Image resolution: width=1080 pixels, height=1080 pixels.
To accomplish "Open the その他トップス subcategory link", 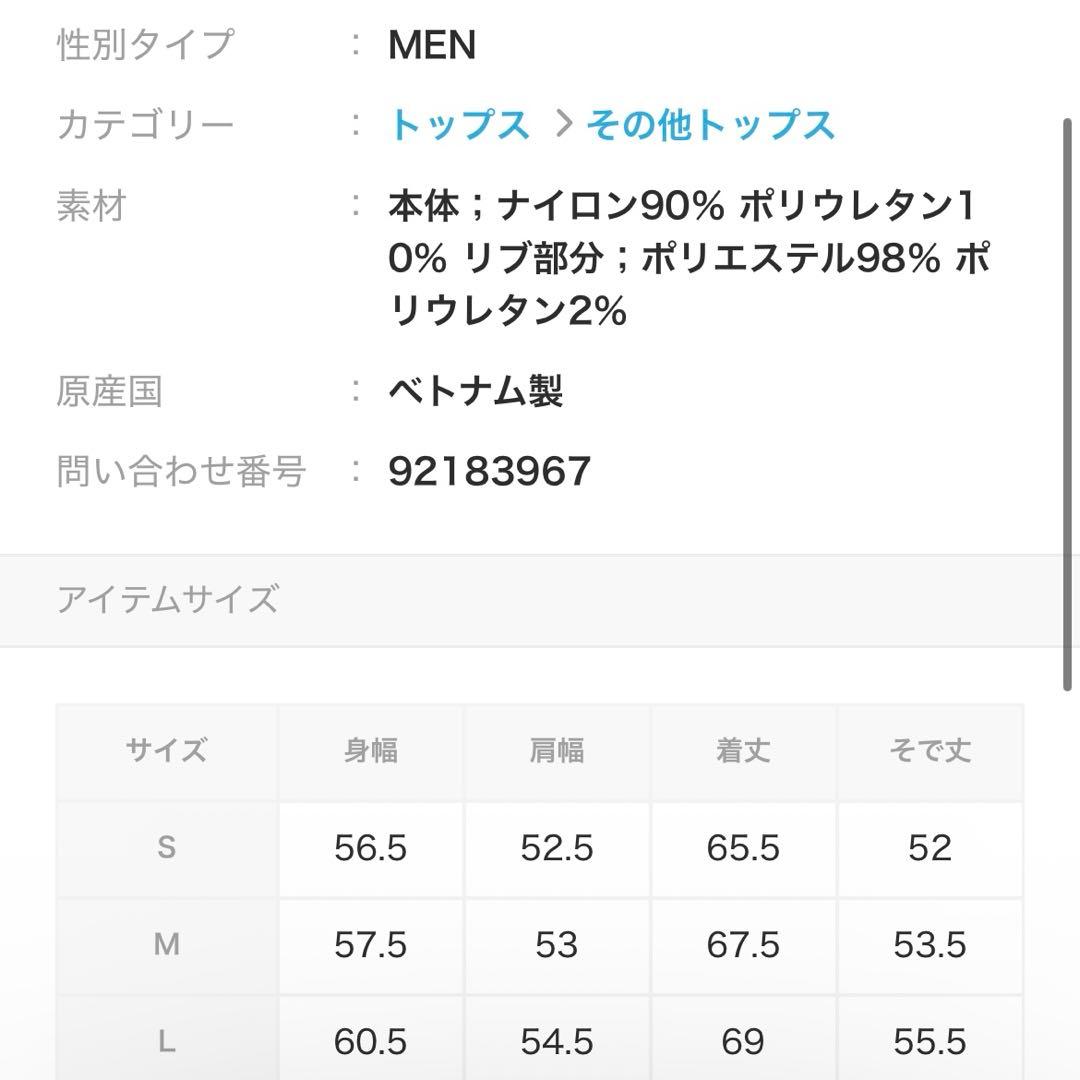I will tap(710, 125).
